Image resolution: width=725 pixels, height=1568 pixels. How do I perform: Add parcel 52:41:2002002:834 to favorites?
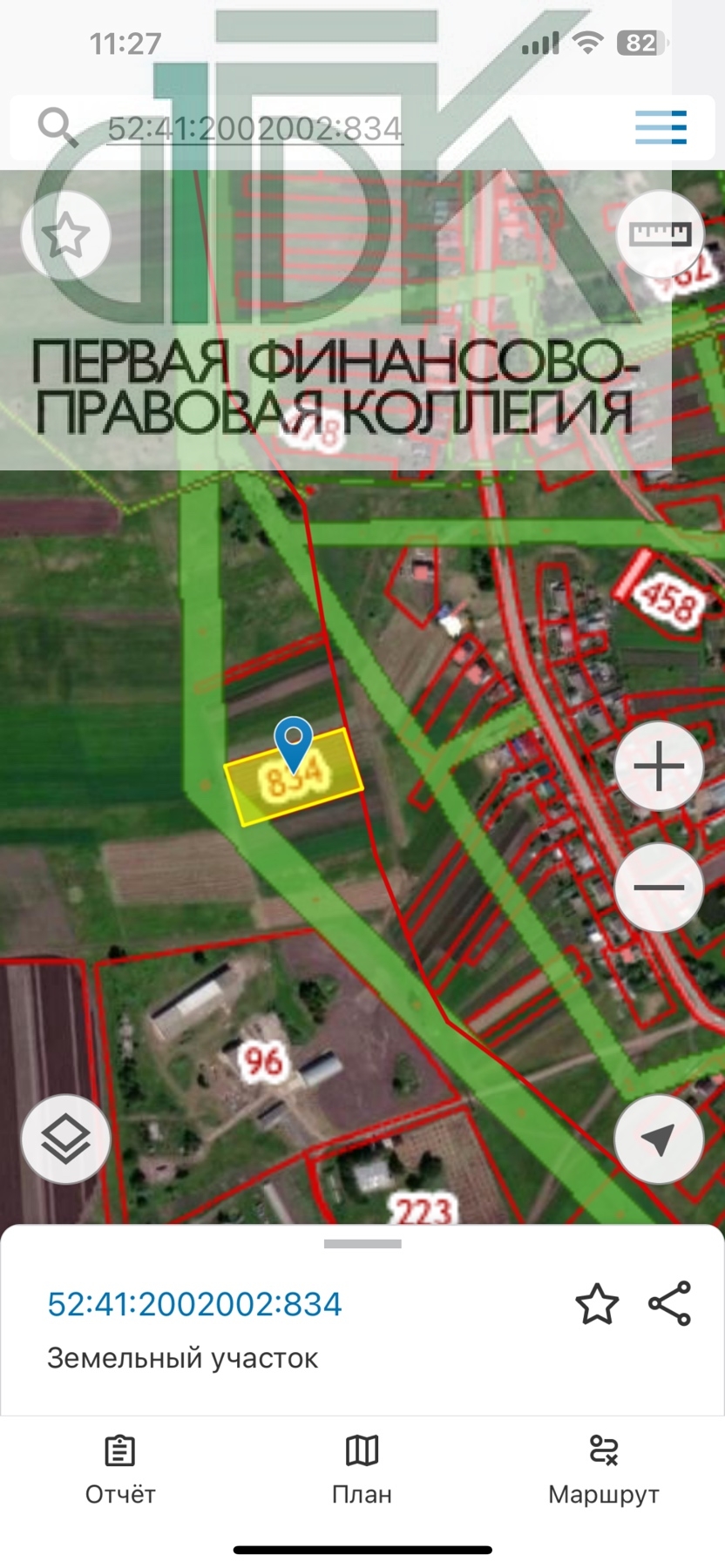(597, 1304)
